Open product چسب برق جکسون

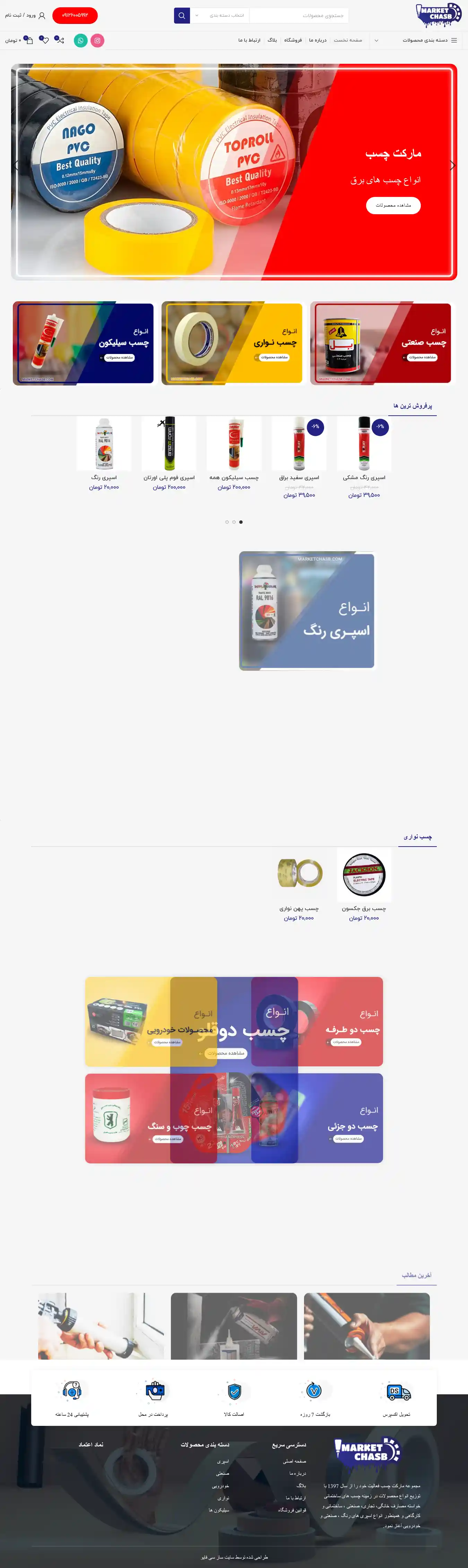tap(364, 908)
